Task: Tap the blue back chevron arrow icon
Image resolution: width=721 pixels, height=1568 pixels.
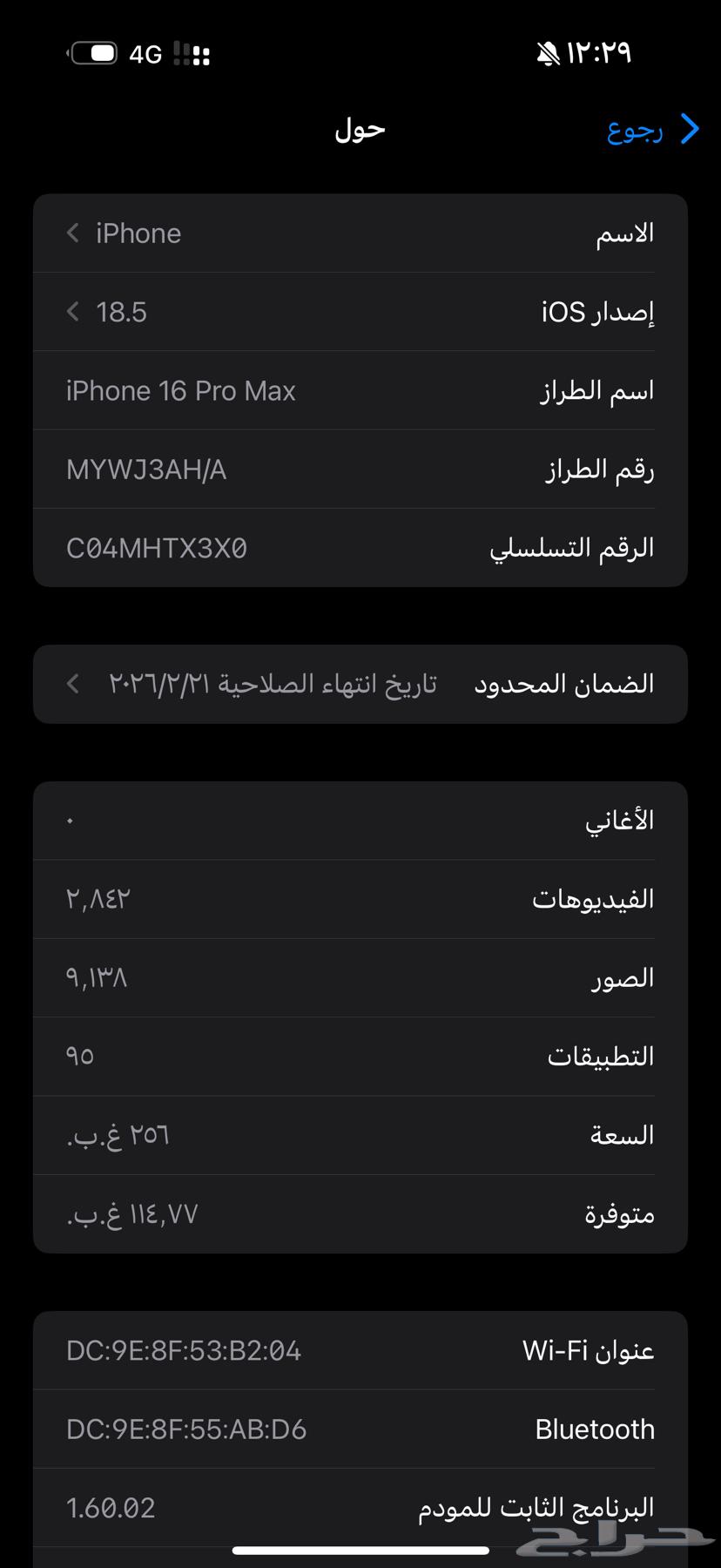Action: [688, 129]
